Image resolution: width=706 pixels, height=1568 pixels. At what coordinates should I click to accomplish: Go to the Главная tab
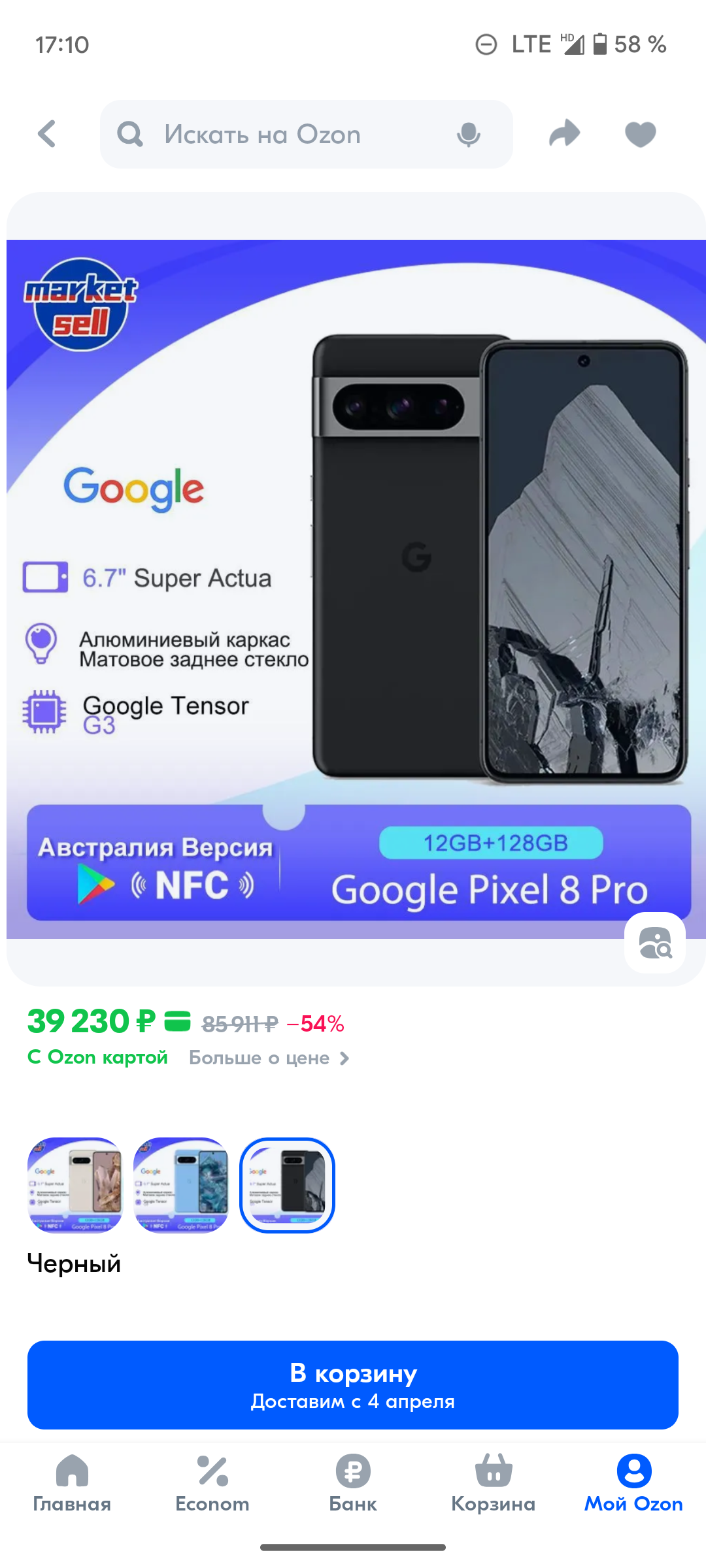(x=72, y=1483)
